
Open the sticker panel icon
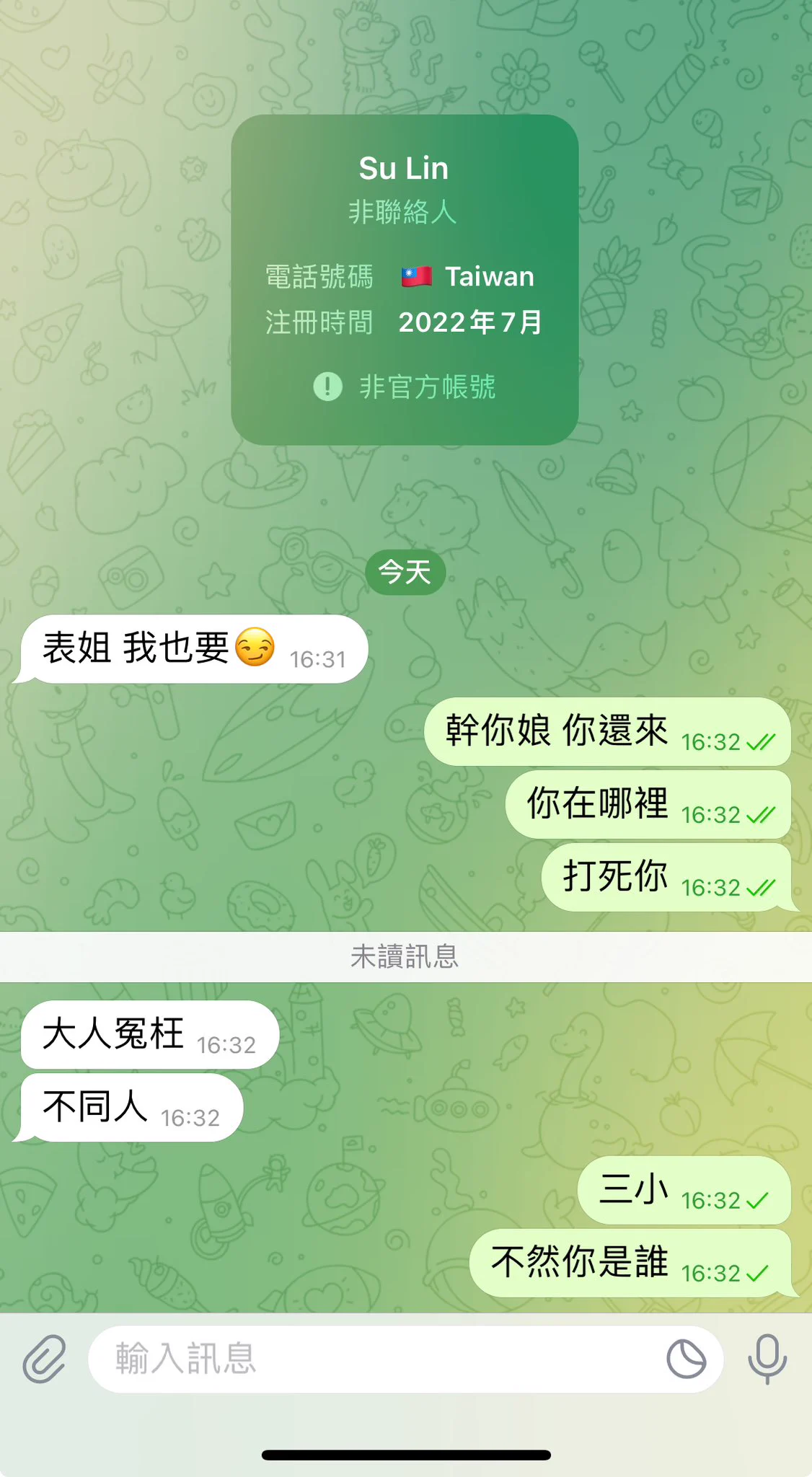686,1359
